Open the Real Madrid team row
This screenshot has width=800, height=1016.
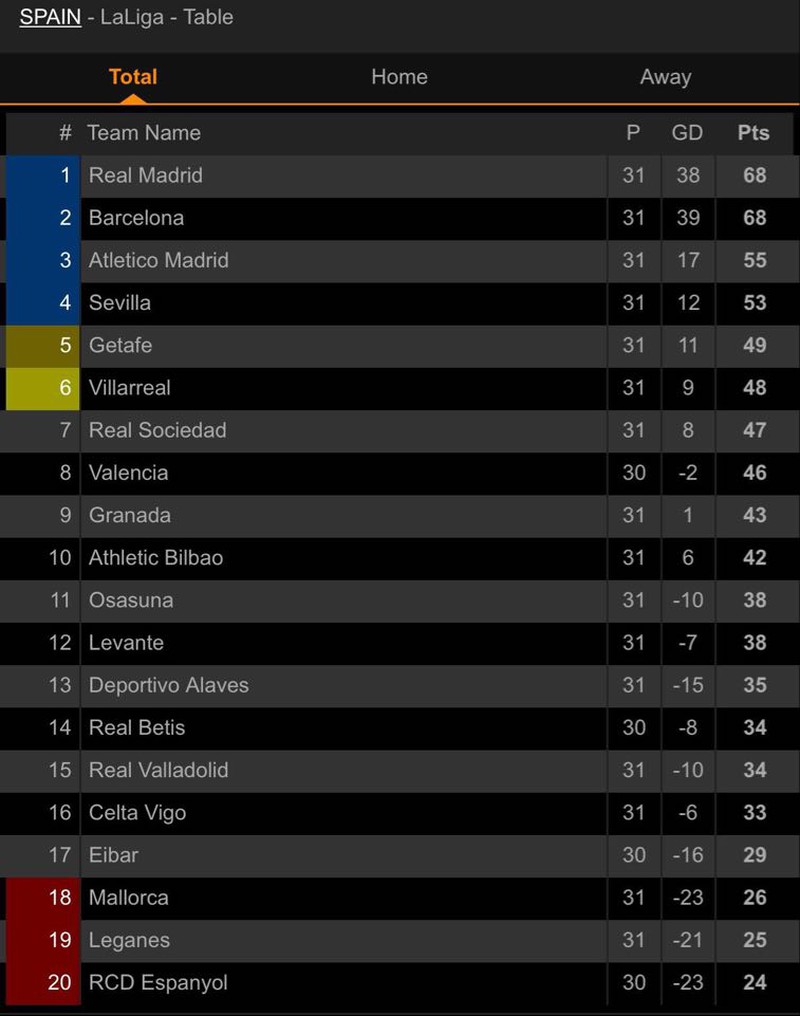(x=146, y=175)
